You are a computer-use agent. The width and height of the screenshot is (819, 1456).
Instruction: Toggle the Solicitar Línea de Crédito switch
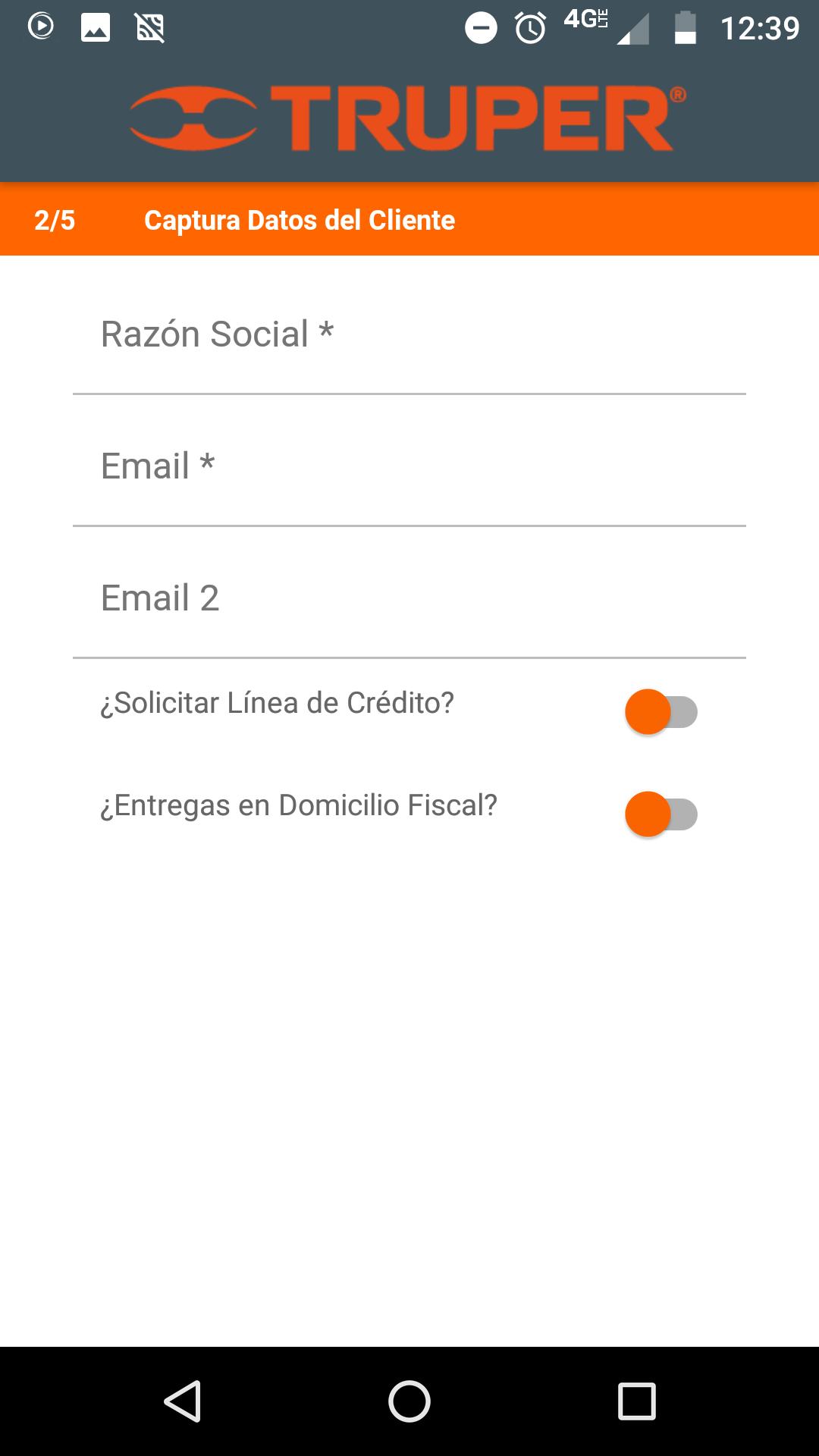point(661,712)
